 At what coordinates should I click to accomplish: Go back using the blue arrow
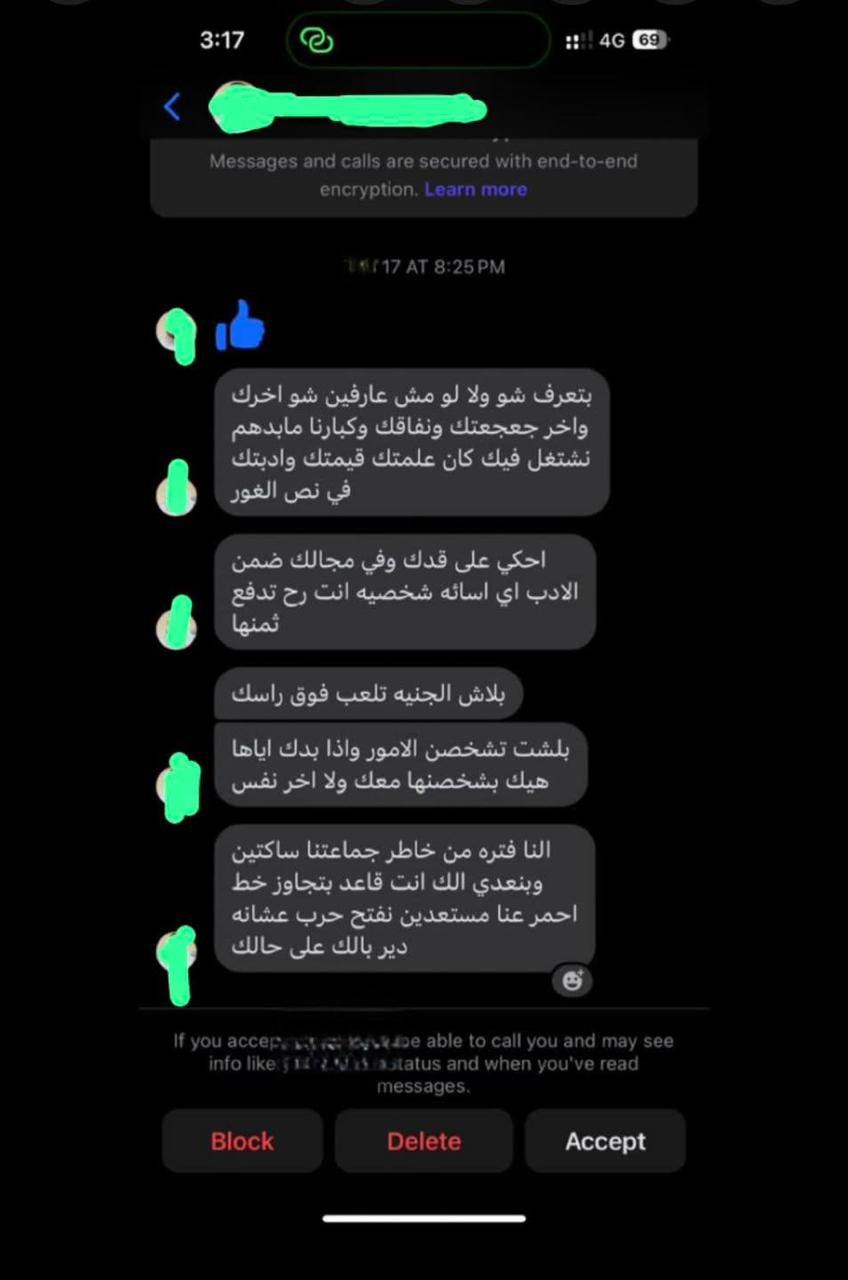pyautogui.click(x=172, y=107)
